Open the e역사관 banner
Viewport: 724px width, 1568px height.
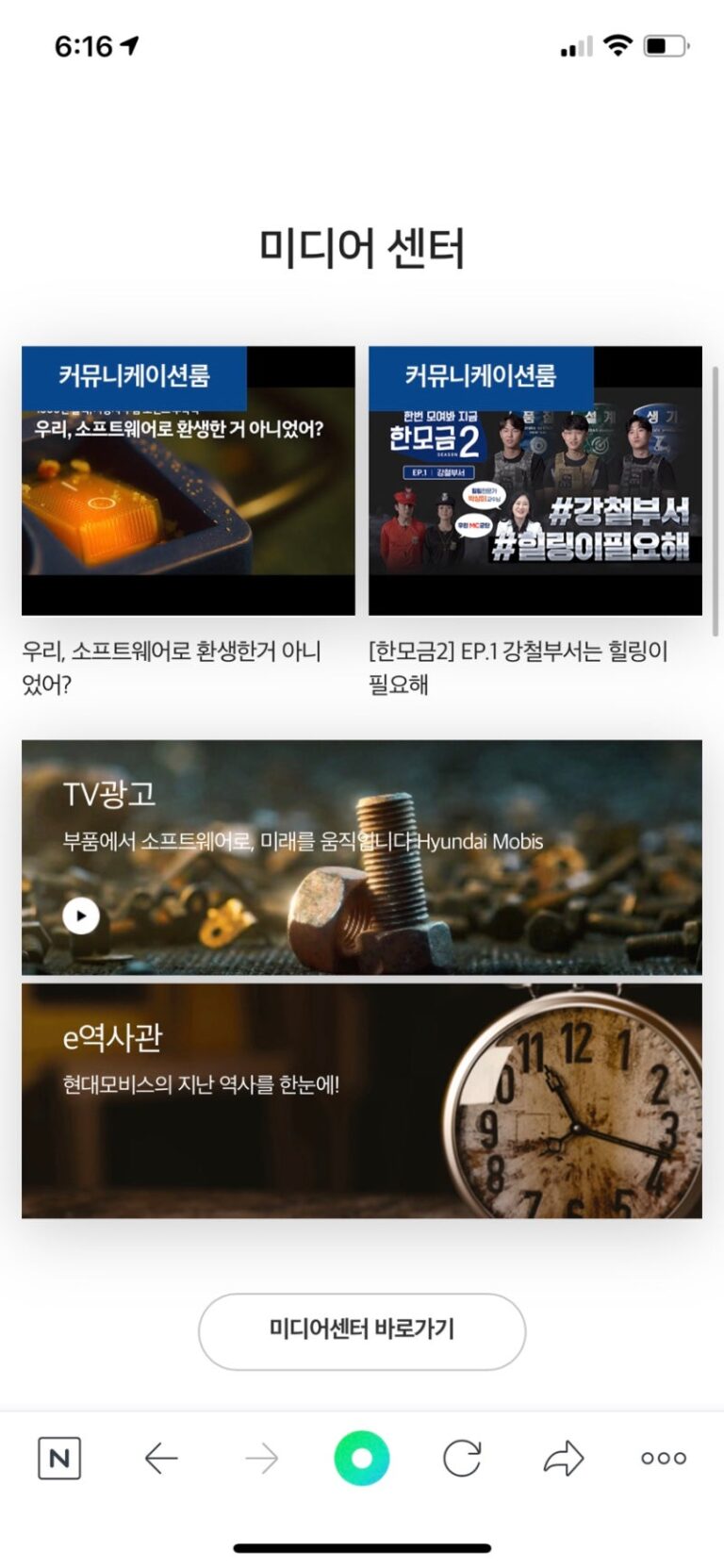362,1100
